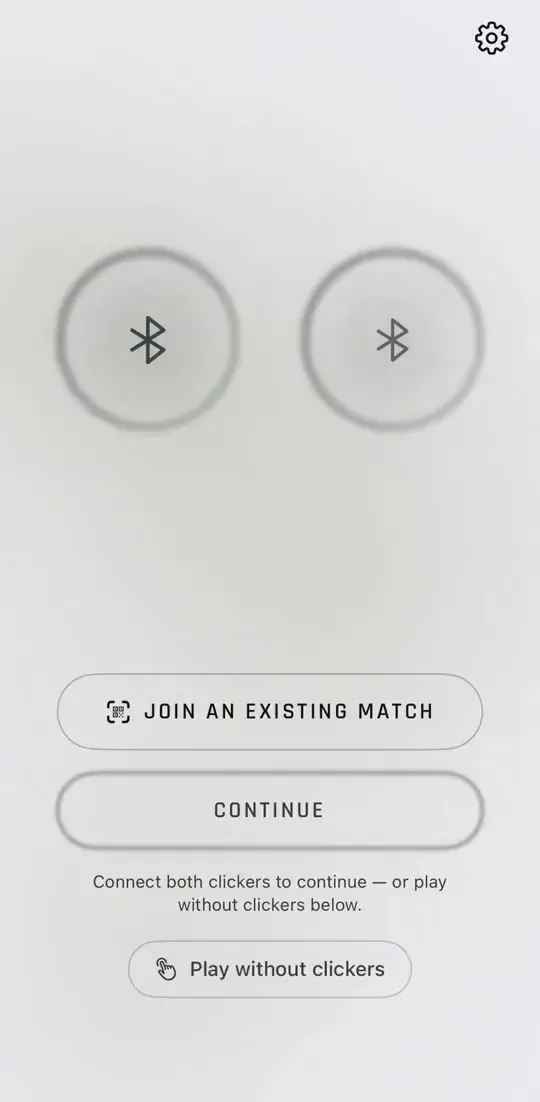Select Play without clickers

pyautogui.click(x=270, y=969)
